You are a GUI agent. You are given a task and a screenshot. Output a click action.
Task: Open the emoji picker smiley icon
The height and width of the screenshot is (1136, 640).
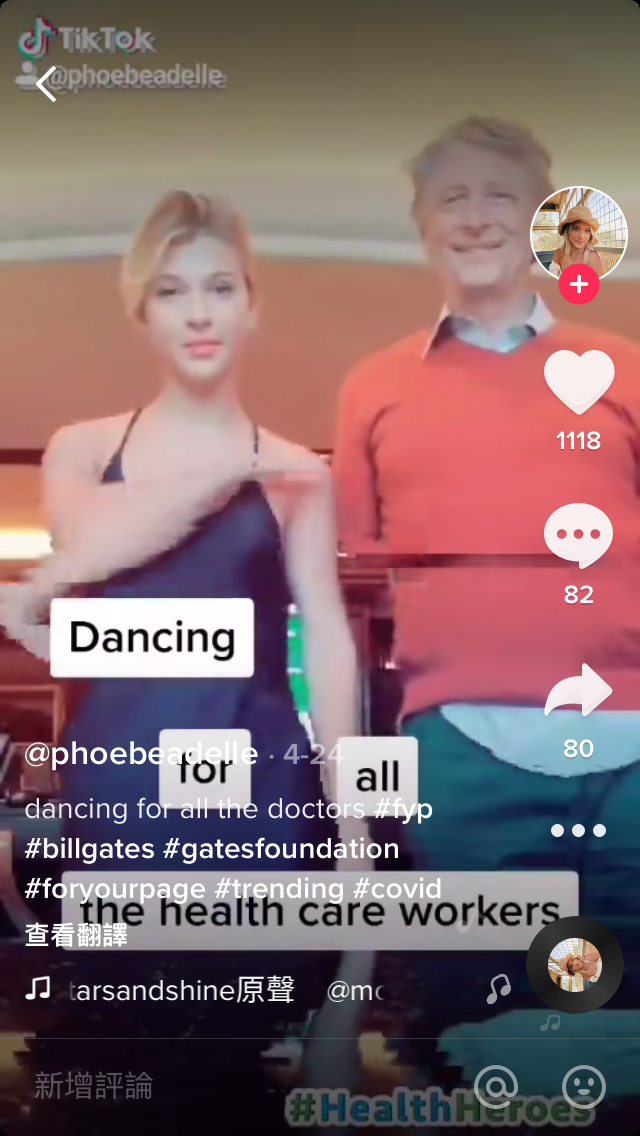click(584, 1085)
